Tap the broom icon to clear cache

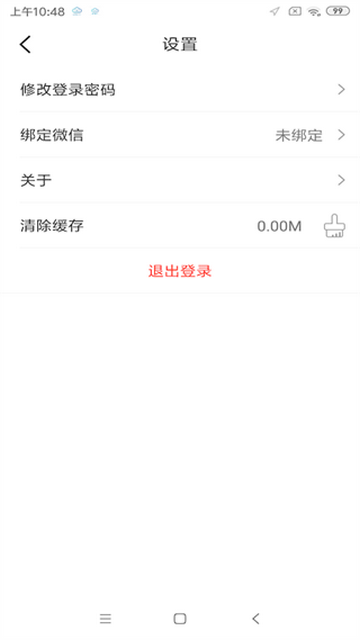coord(334,226)
